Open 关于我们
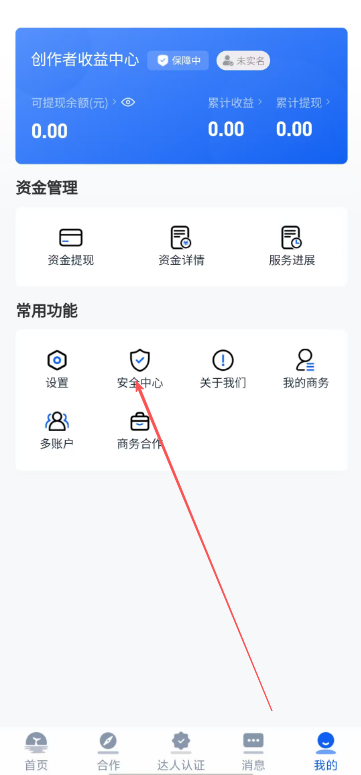 (223, 369)
